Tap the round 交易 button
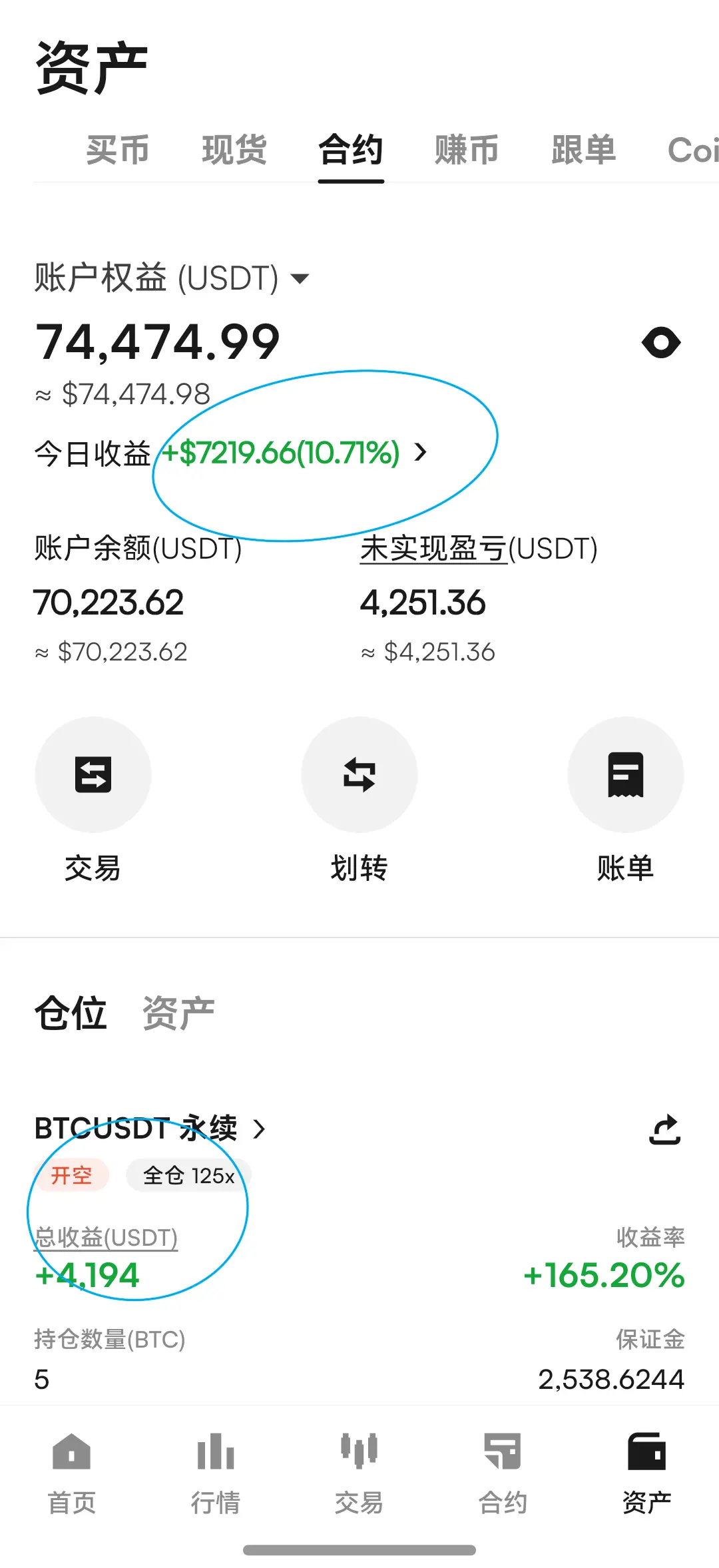Image resolution: width=719 pixels, height=1568 pixels. tap(93, 775)
